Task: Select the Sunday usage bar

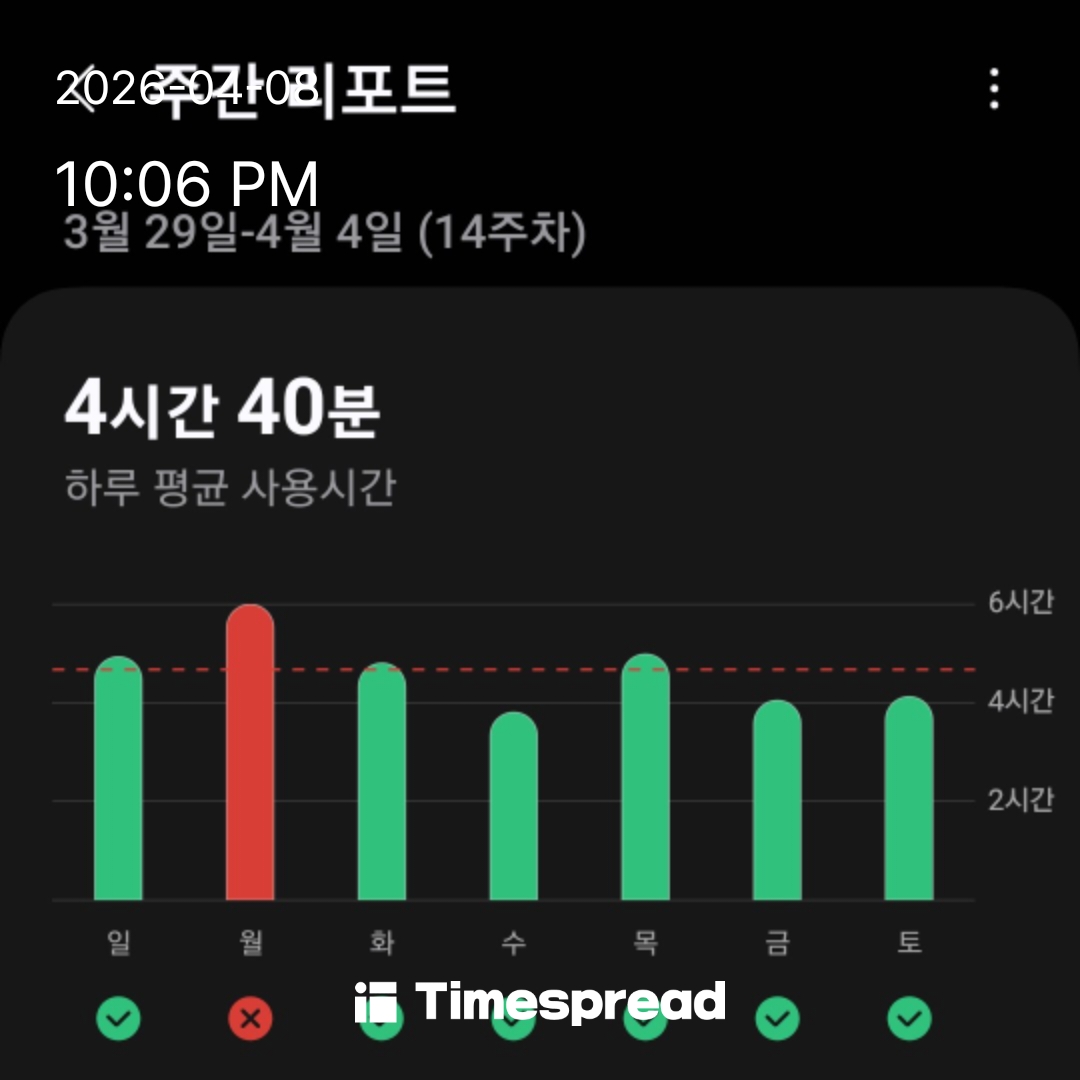Action: 118,778
